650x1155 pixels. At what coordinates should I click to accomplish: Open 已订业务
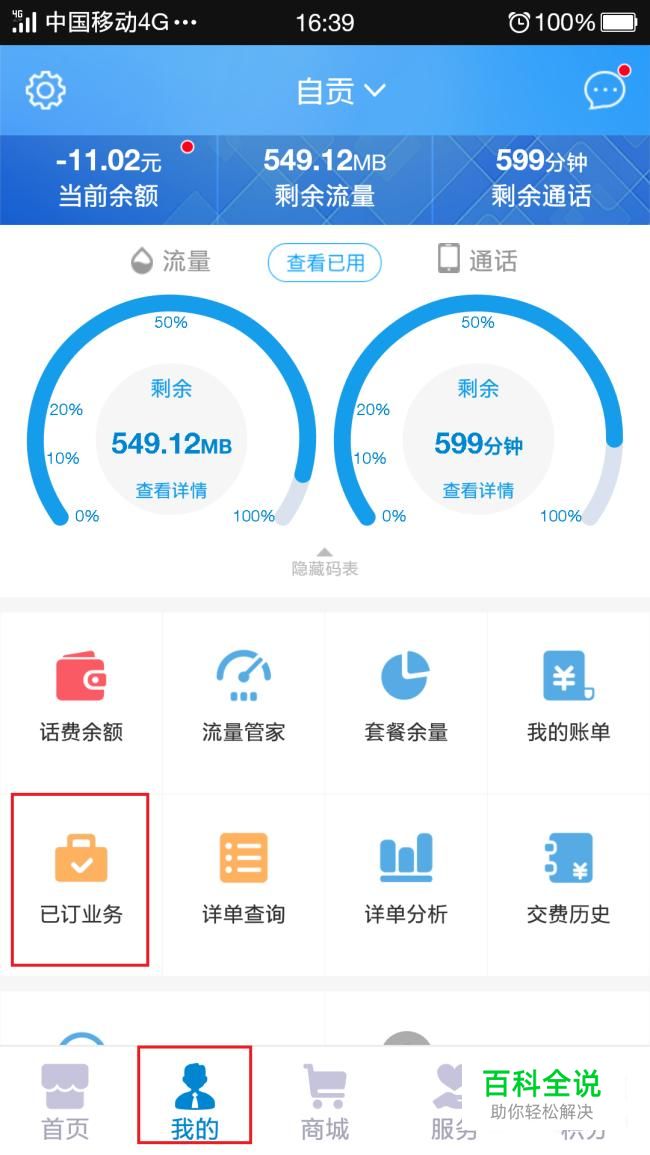tap(81, 879)
